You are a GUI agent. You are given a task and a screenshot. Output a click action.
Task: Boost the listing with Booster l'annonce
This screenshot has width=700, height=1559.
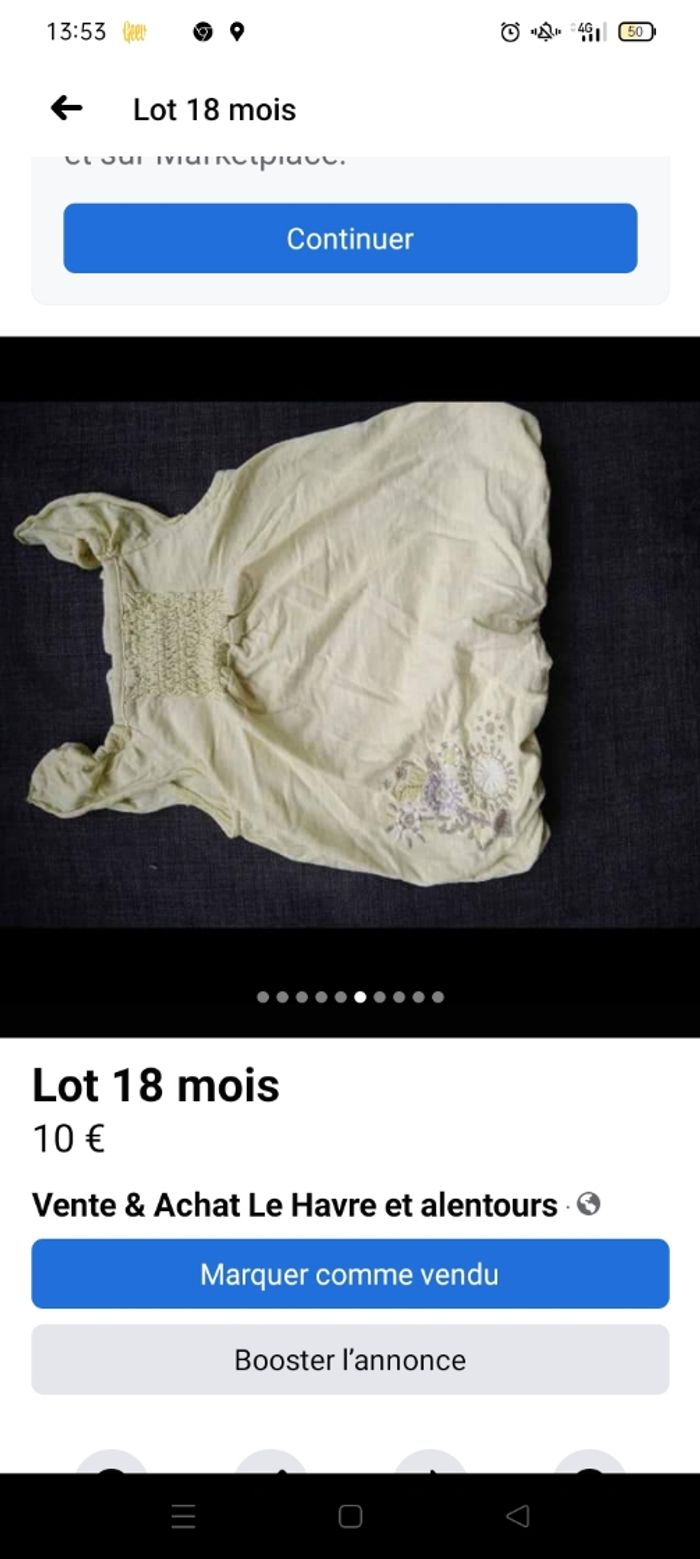[x=350, y=1360]
